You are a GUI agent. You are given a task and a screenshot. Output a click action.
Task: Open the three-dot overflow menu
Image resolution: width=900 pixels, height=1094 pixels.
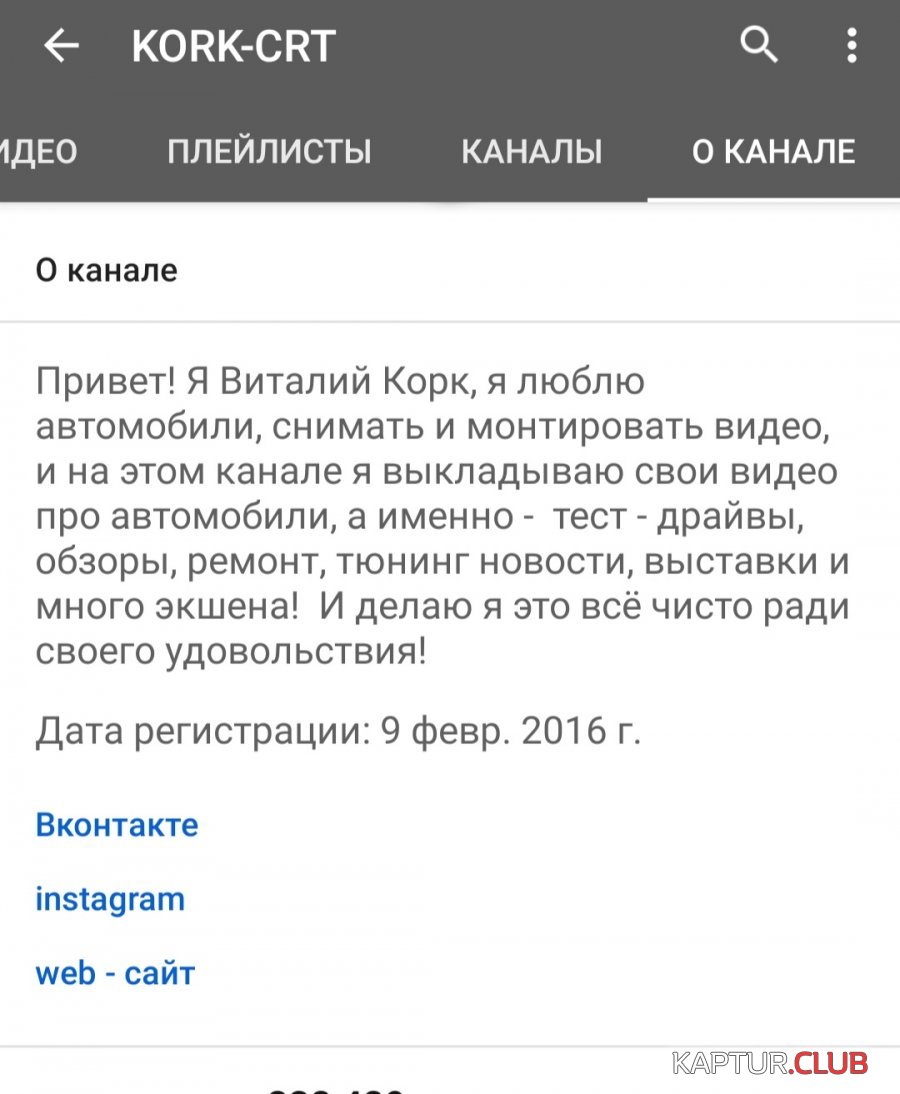(851, 46)
